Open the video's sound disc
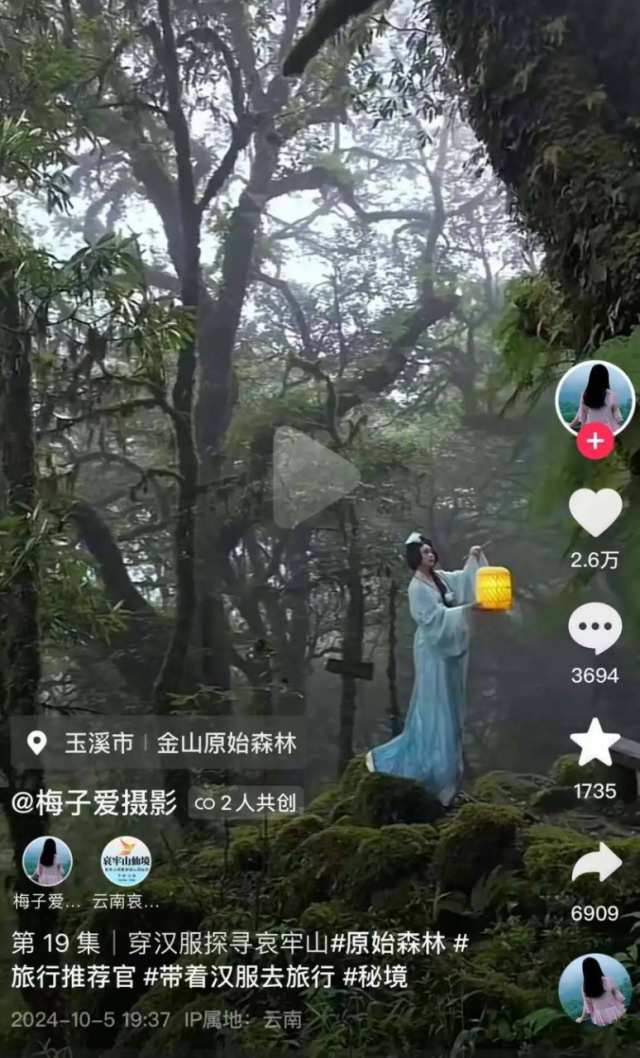Image resolution: width=640 pixels, height=1058 pixels. tap(595, 989)
